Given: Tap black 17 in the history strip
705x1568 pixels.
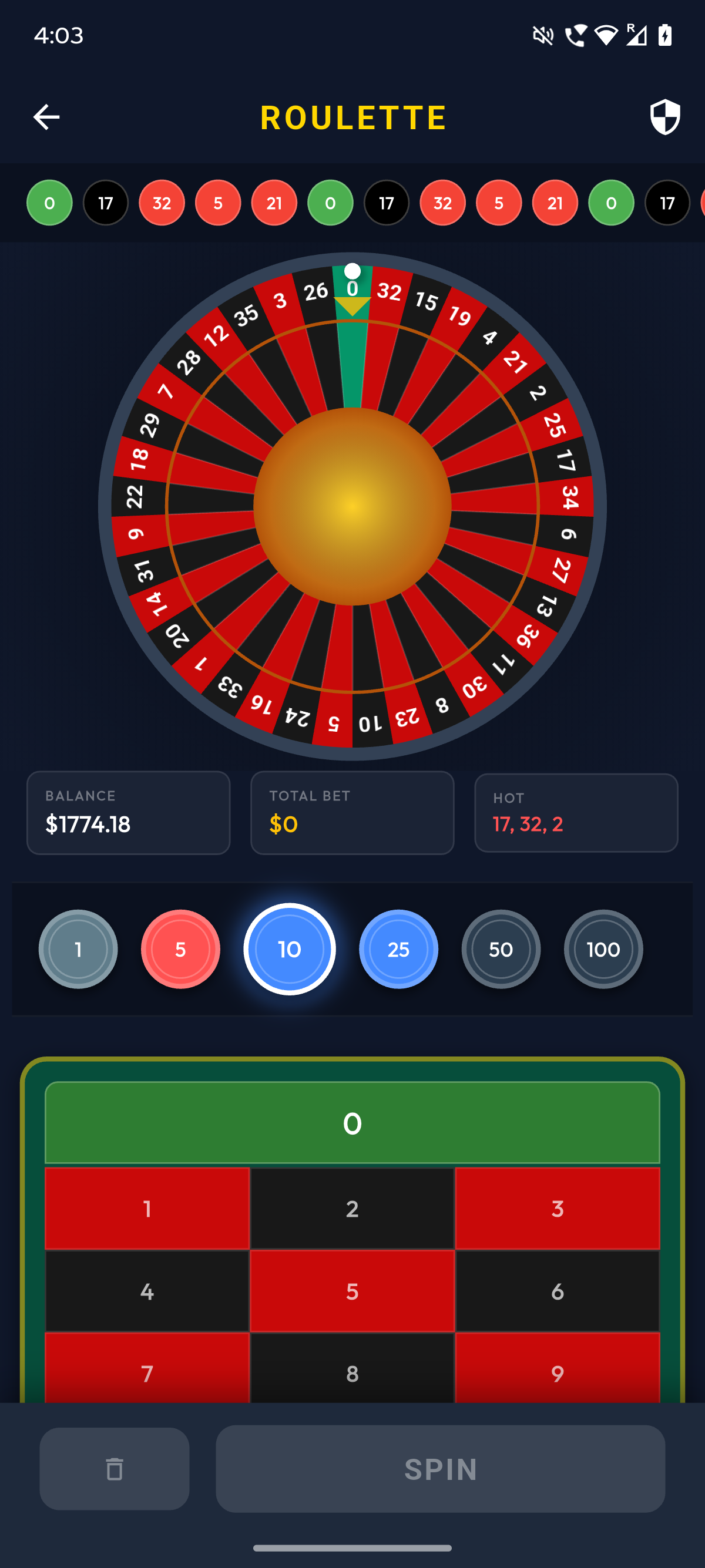Looking at the screenshot, I should [105, 203].
